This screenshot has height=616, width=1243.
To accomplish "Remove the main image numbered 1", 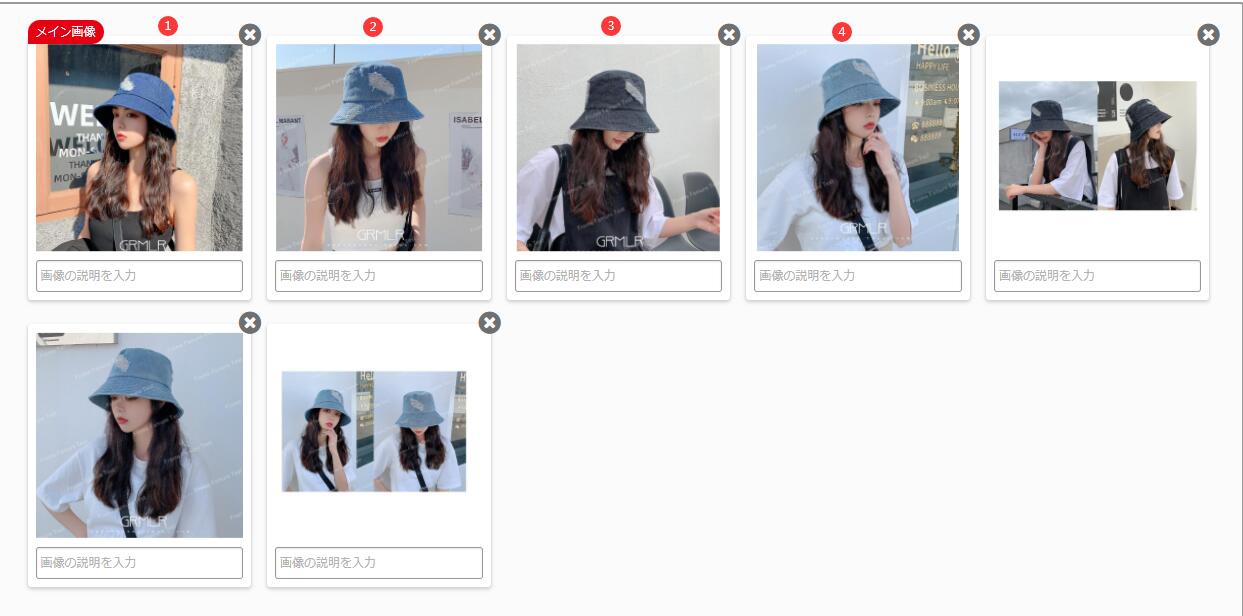I will tap(250, 35).
